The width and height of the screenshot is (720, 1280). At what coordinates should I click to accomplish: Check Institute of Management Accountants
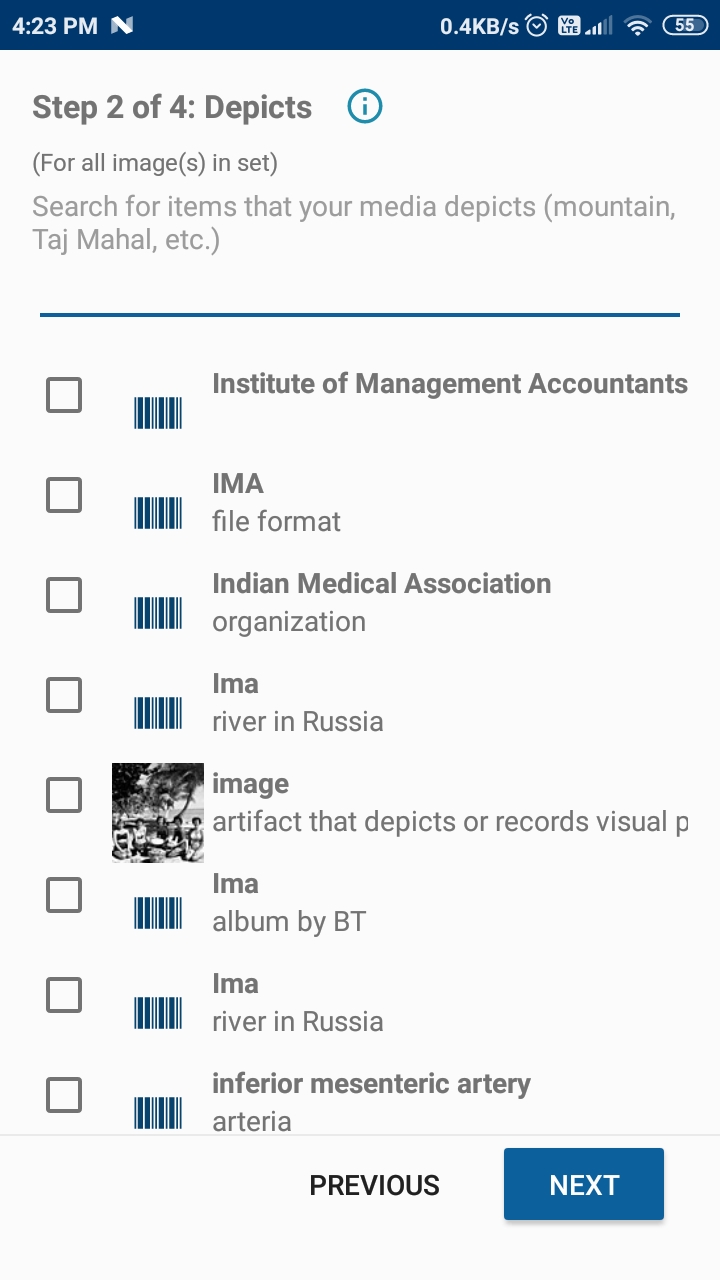tap(64, 395)
